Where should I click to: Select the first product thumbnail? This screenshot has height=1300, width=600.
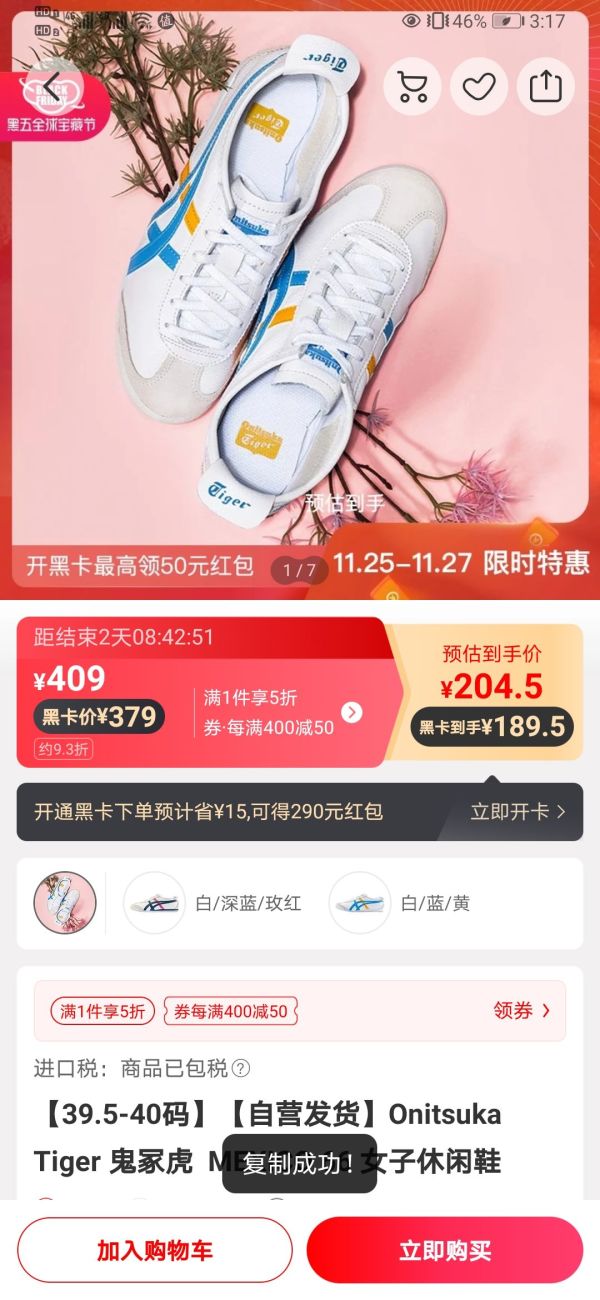pyautogui.click(x=65, y=903)
